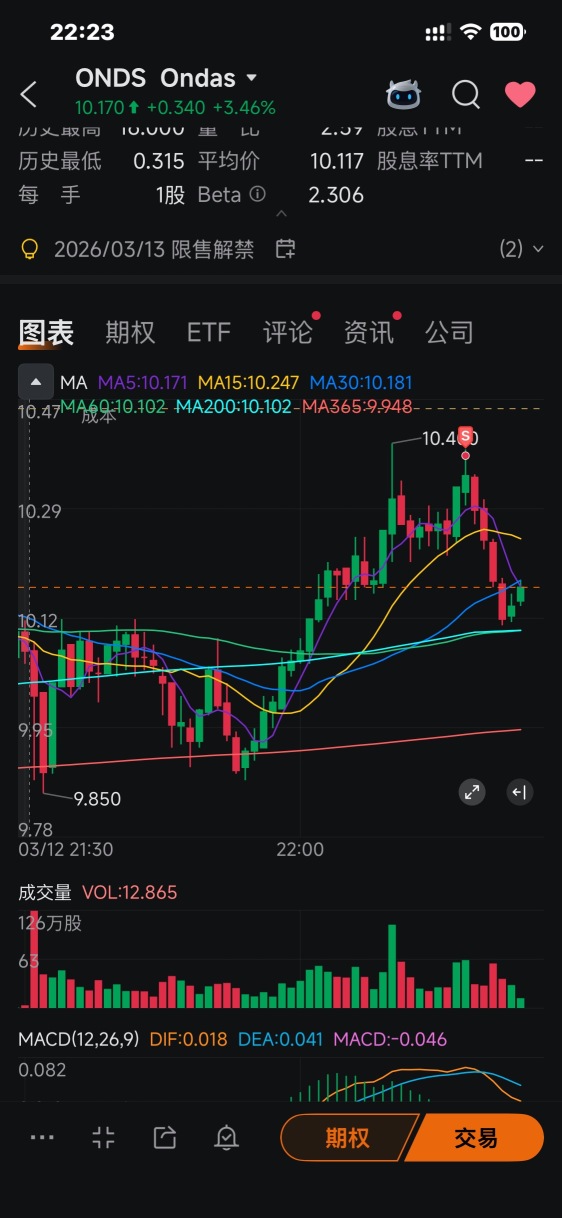Image resolution: width=562 pixels, height=1218 pixels.
Task: Tap the orange 交易 trade button
Action: tap(475, 1138)
